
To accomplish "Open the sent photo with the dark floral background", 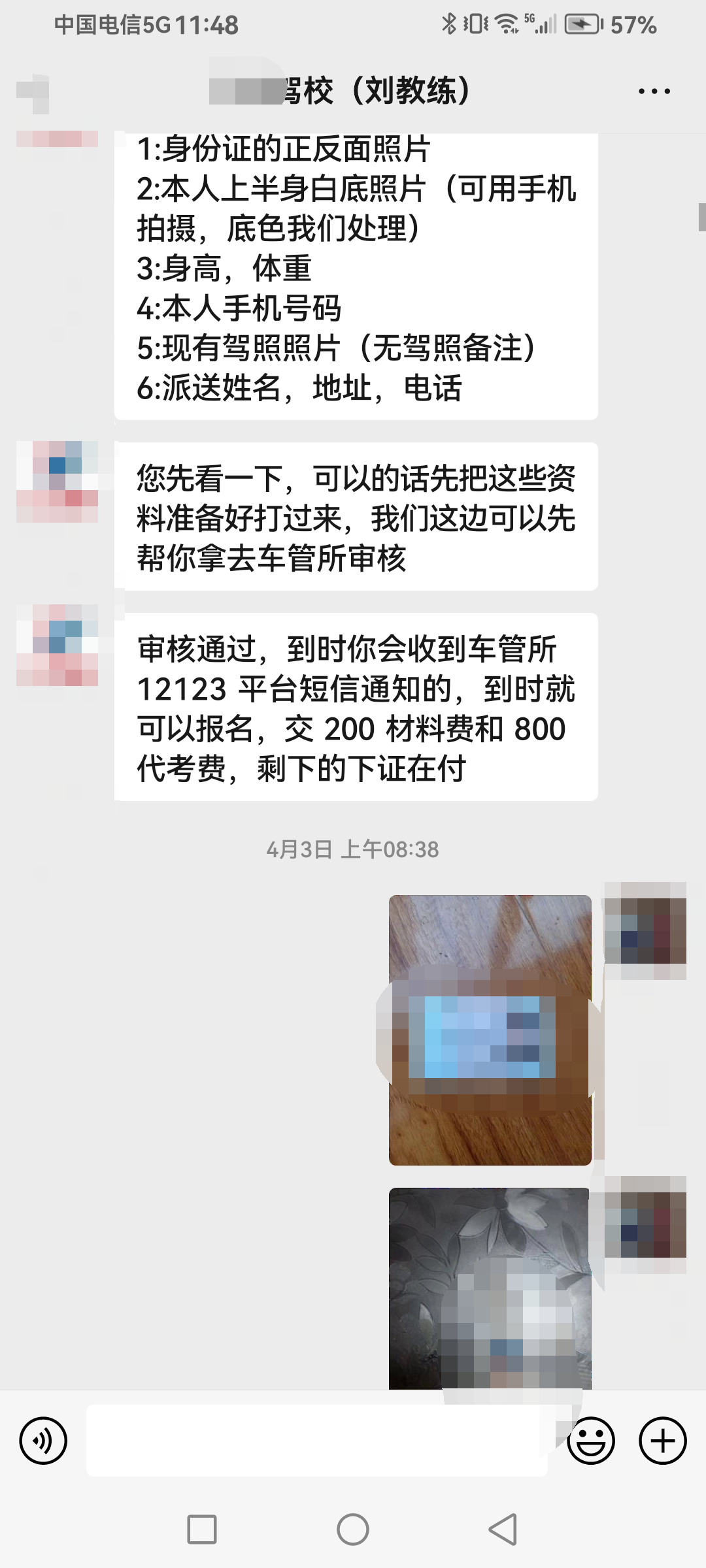I will [490, 1288].
